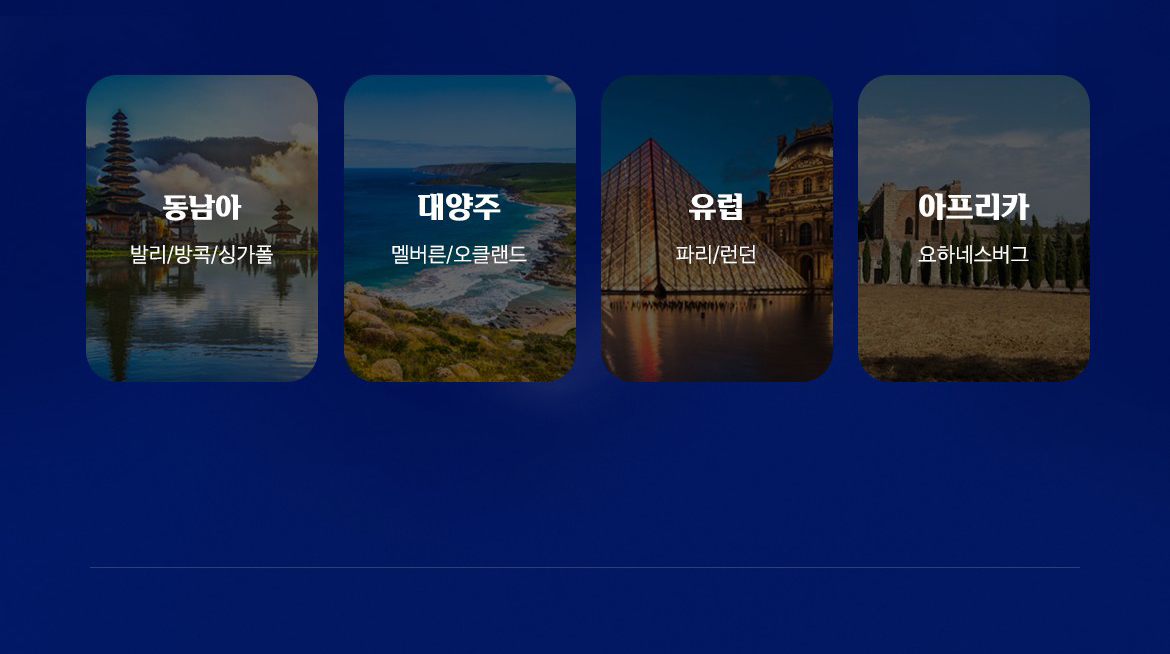The width and height of the screenshot is (1170, 654).
Task: Choose the 아프리카 요하네스버그 card
Action: click(974, 228)
